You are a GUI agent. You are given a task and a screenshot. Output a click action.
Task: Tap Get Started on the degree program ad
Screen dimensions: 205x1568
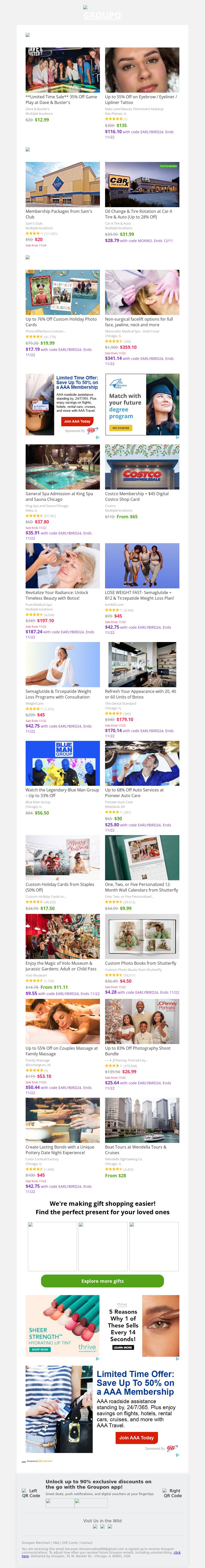point(120,427)
